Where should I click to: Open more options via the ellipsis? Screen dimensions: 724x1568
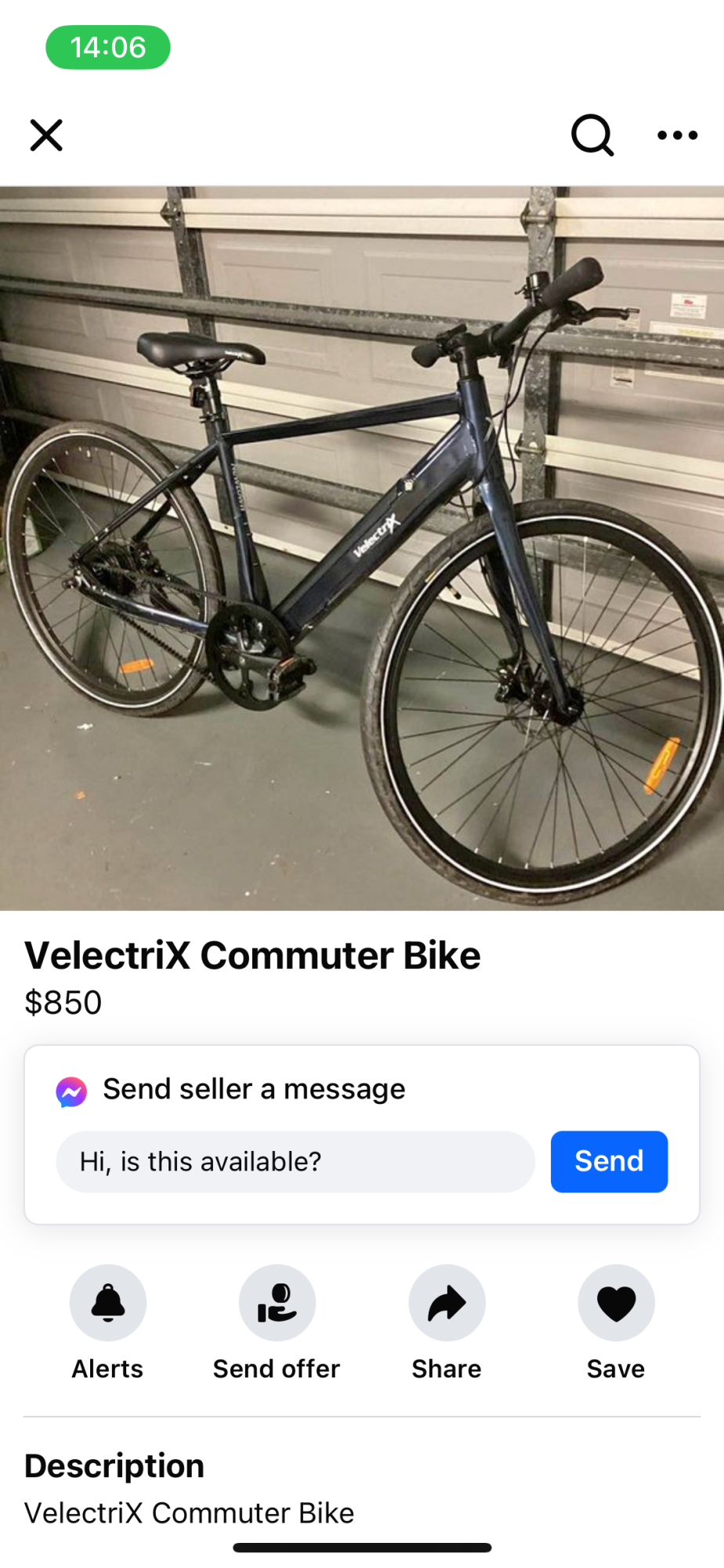point(676,135)
